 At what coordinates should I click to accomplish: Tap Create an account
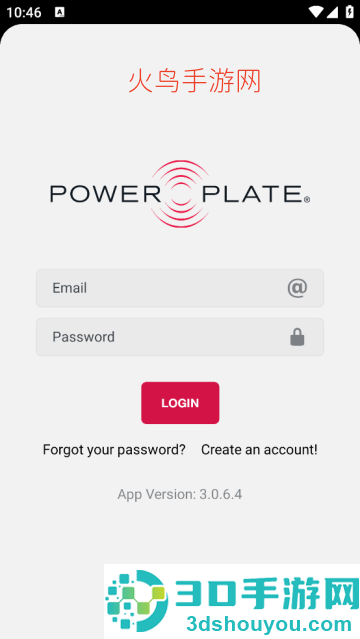259,450
